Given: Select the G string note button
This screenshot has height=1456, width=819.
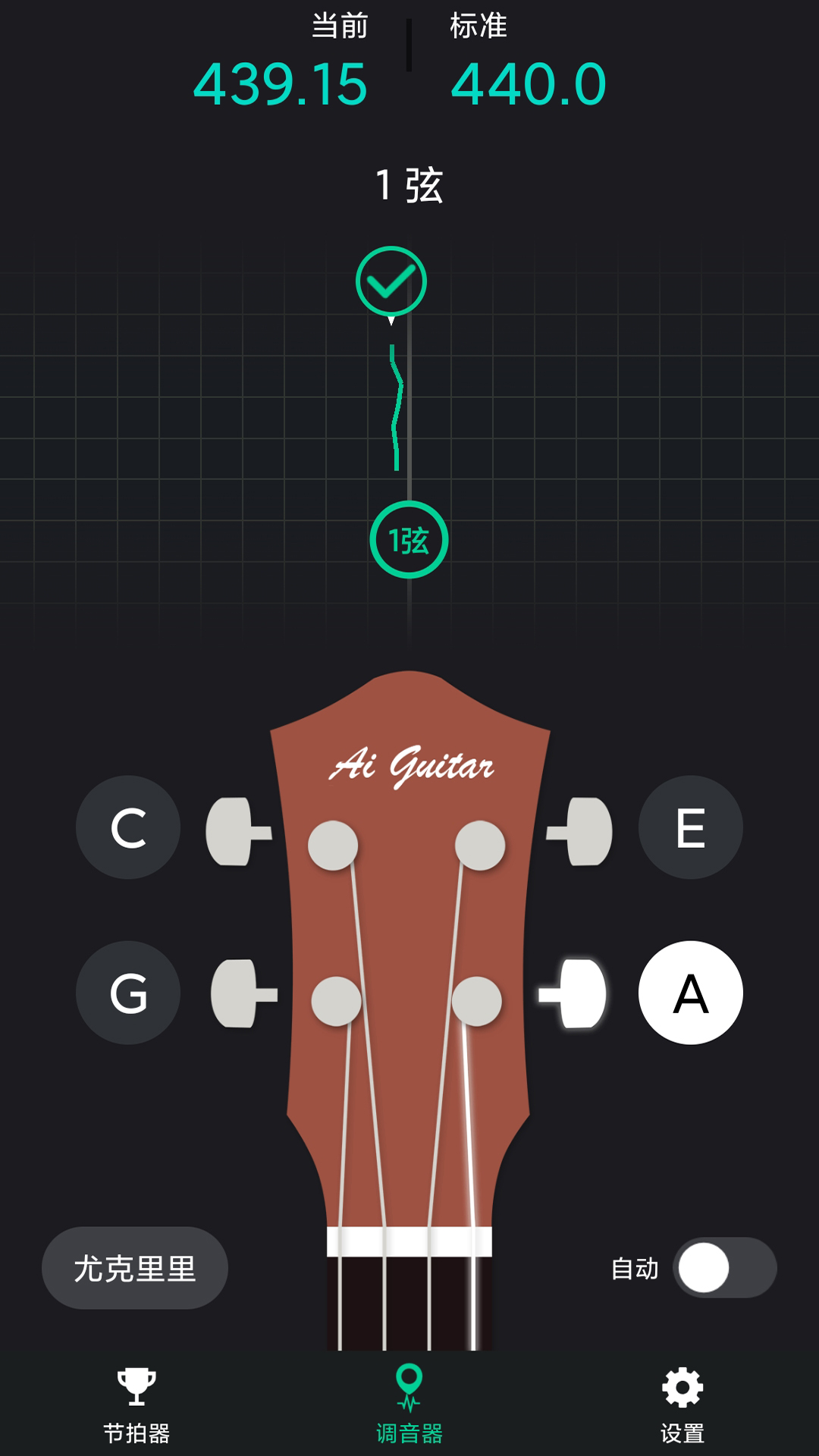Looking at the screenshot, I should pos(128,993).
